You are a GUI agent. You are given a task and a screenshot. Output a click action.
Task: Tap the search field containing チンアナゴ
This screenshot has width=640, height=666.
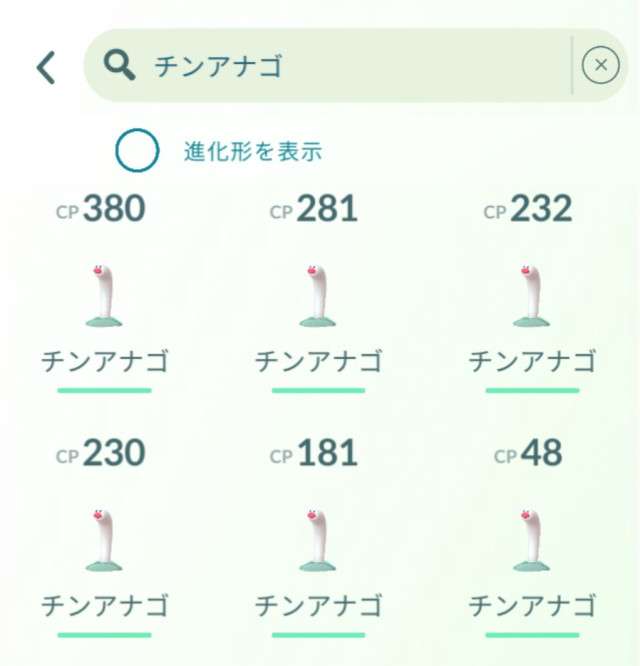(x=330, y=66)
